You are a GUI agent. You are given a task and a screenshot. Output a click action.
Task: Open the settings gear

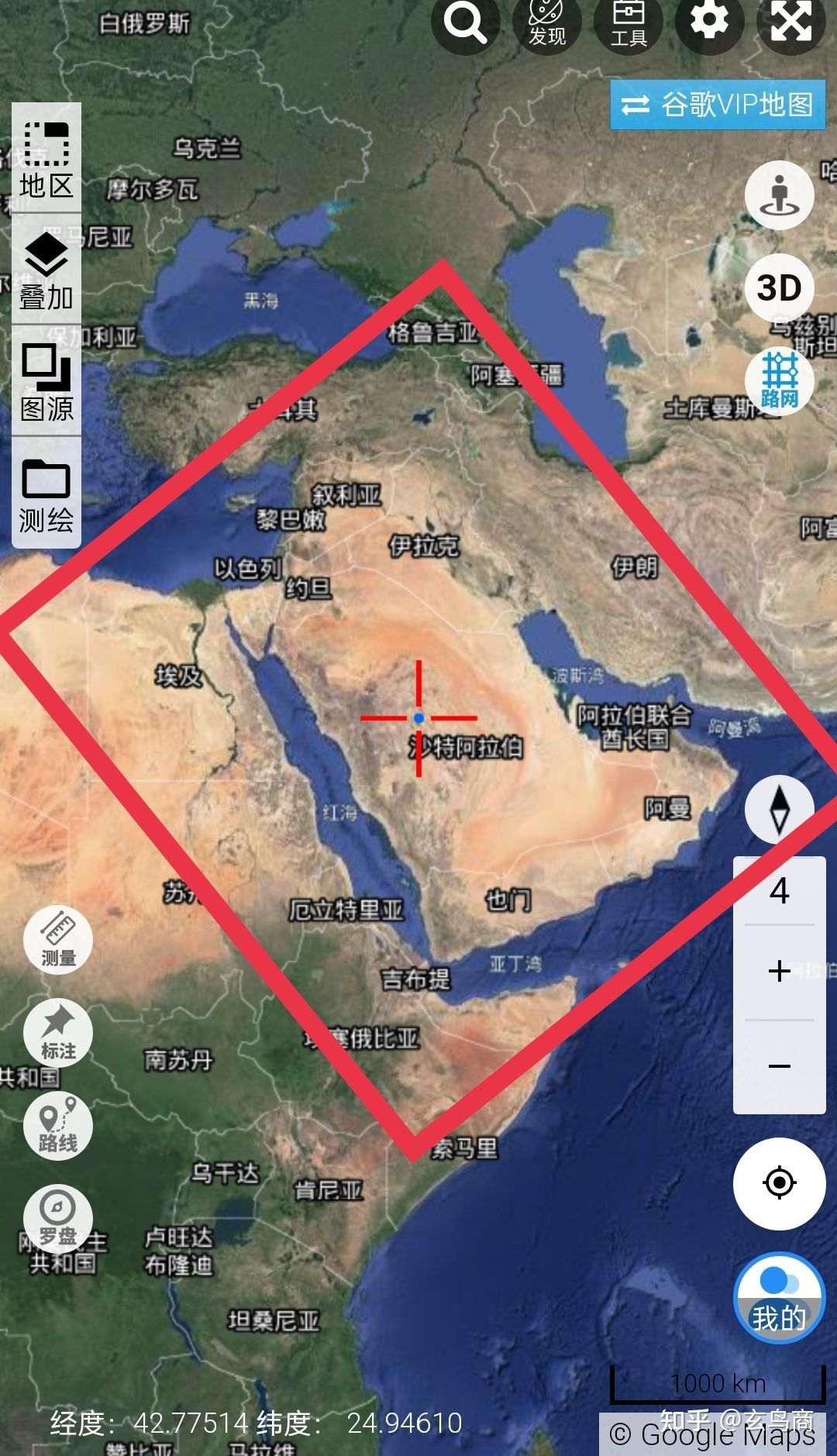pyautogui.click(x=709, y=22)
